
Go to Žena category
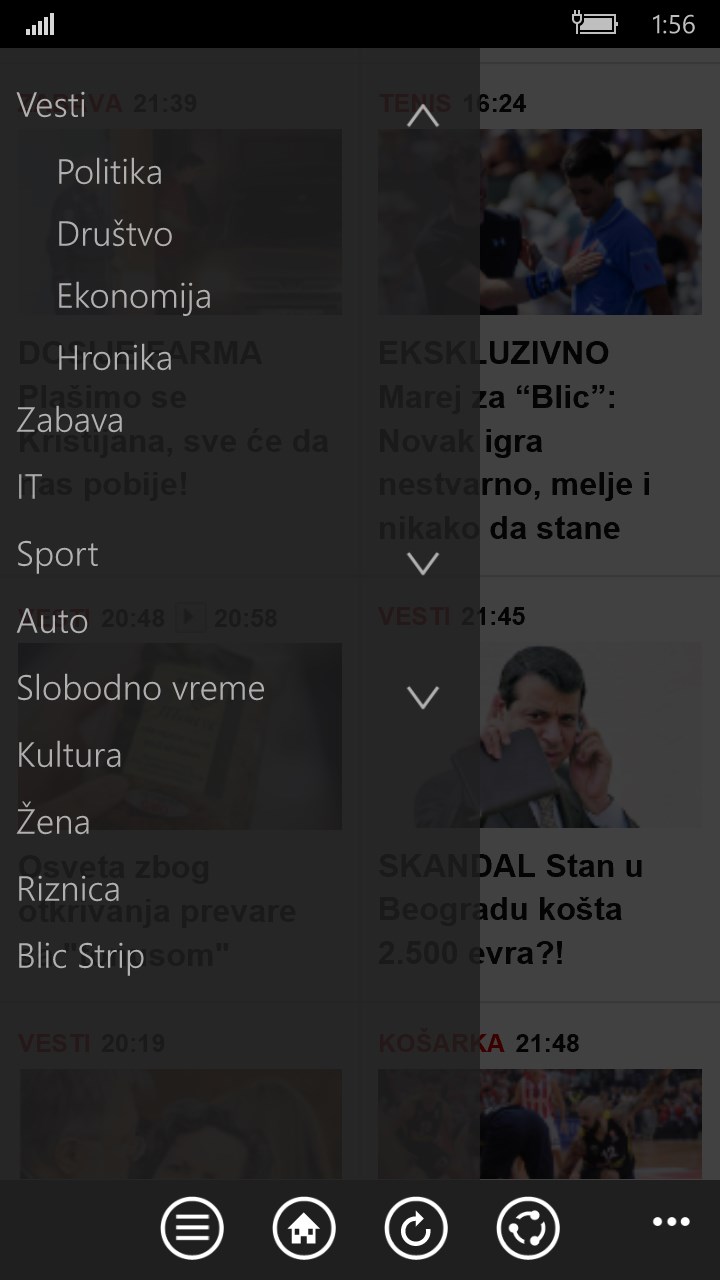[x=53, y=822]
